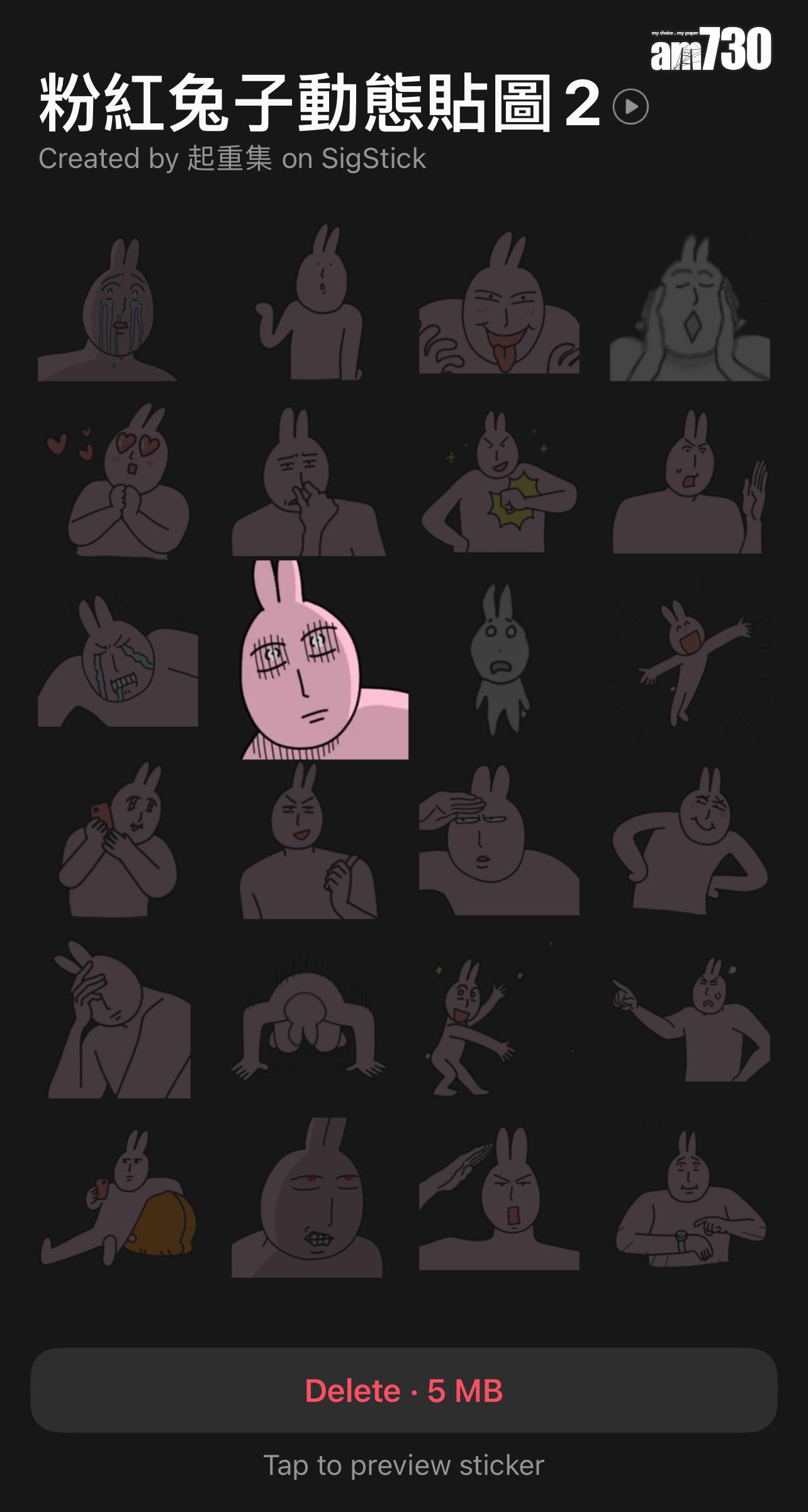Preview the jumping rabbit with arms spread
This screenshot has height=1512, width=808.
coord(690,661)
